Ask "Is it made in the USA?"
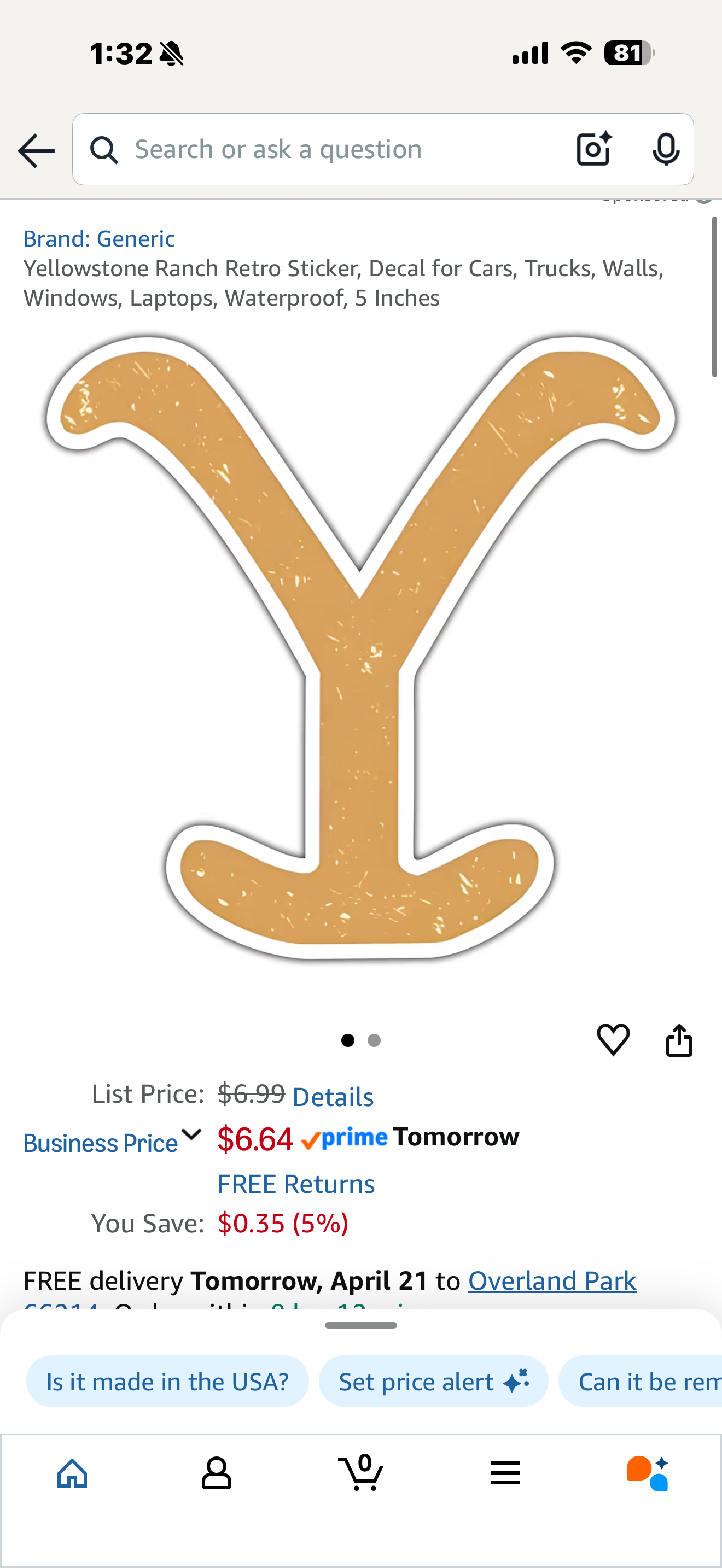Viewport: 722px width, 1568px height. [x=167, y=1381]
